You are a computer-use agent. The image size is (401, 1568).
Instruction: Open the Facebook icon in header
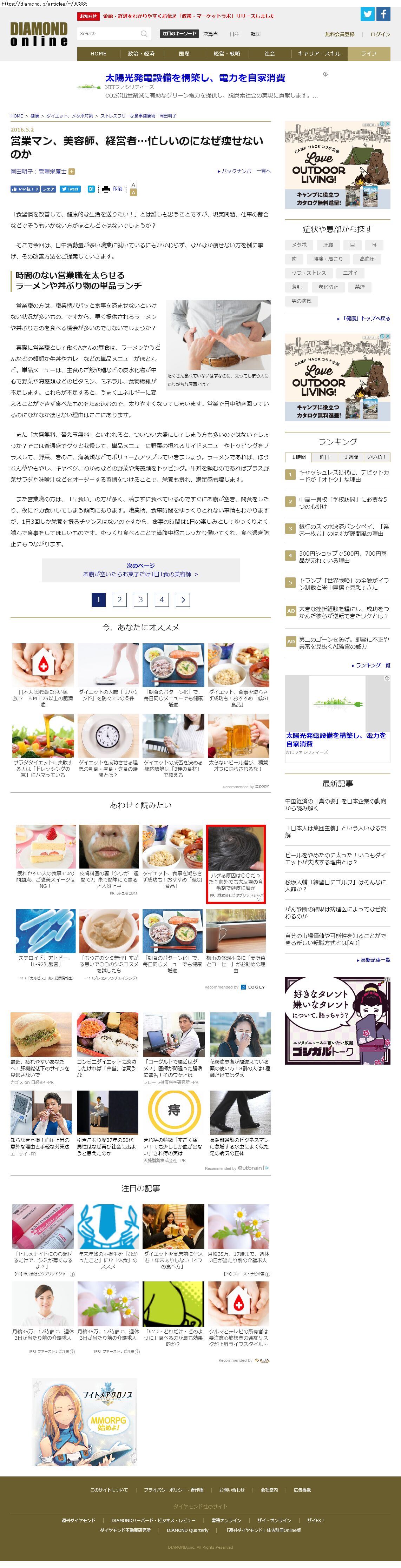383,14
